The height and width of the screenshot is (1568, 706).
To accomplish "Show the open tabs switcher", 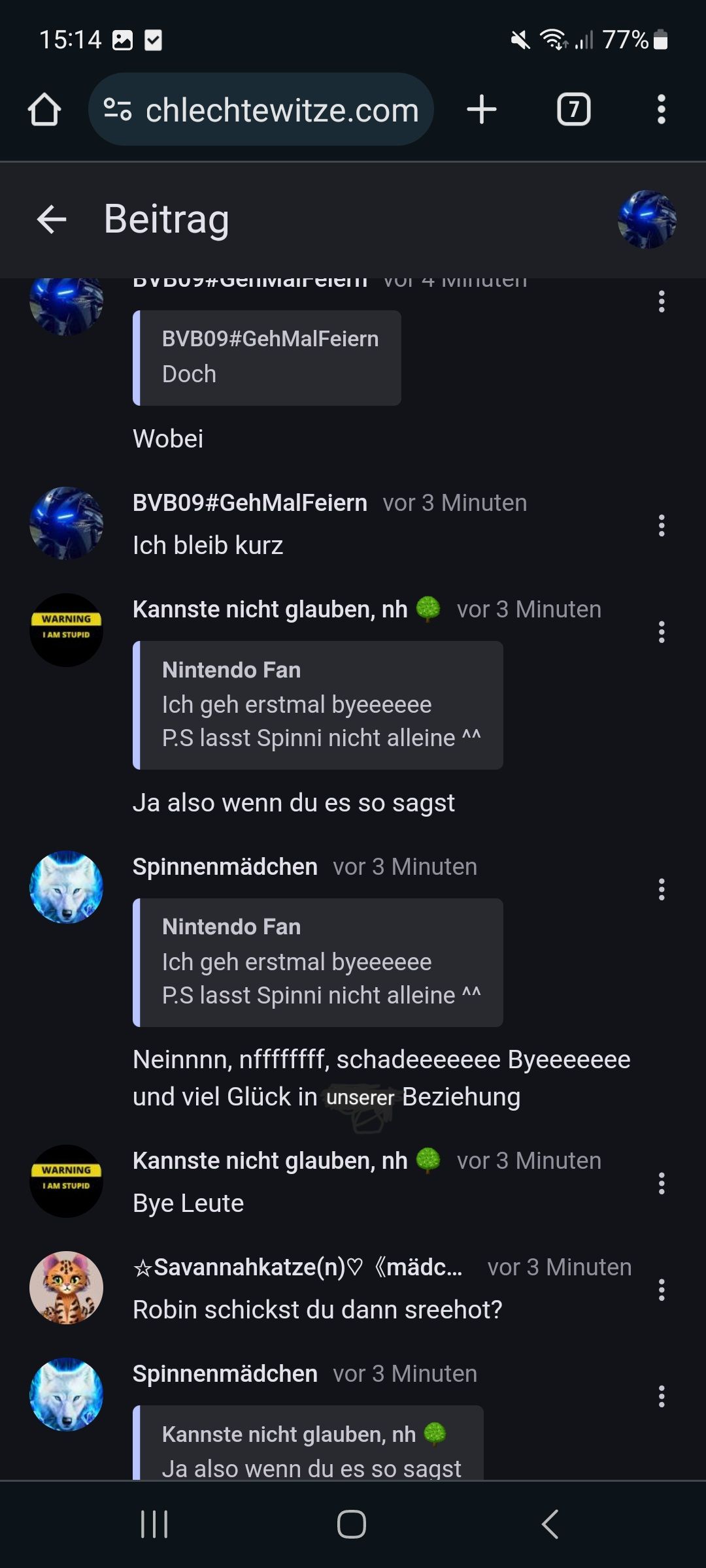I will pos(573,109).
